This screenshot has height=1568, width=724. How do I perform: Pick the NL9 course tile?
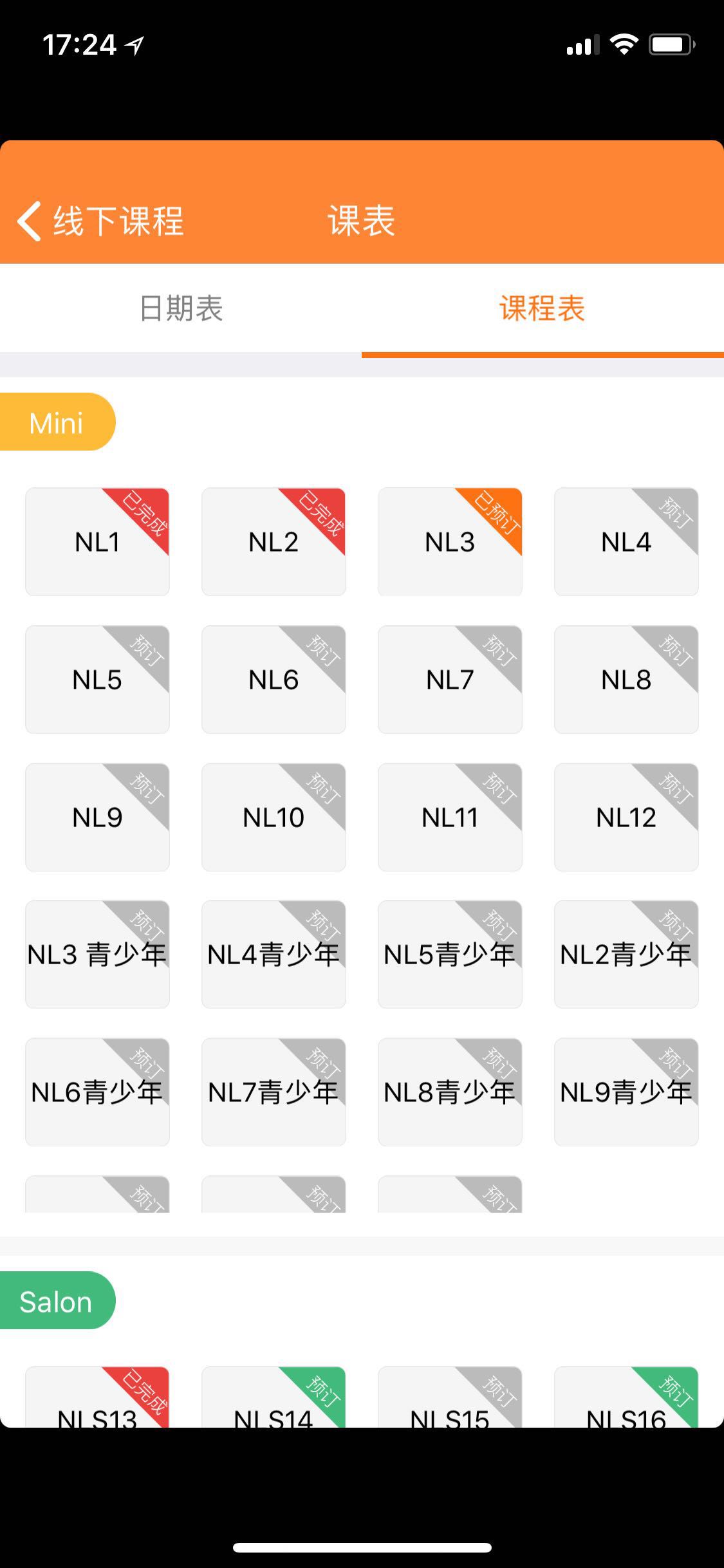97,817
